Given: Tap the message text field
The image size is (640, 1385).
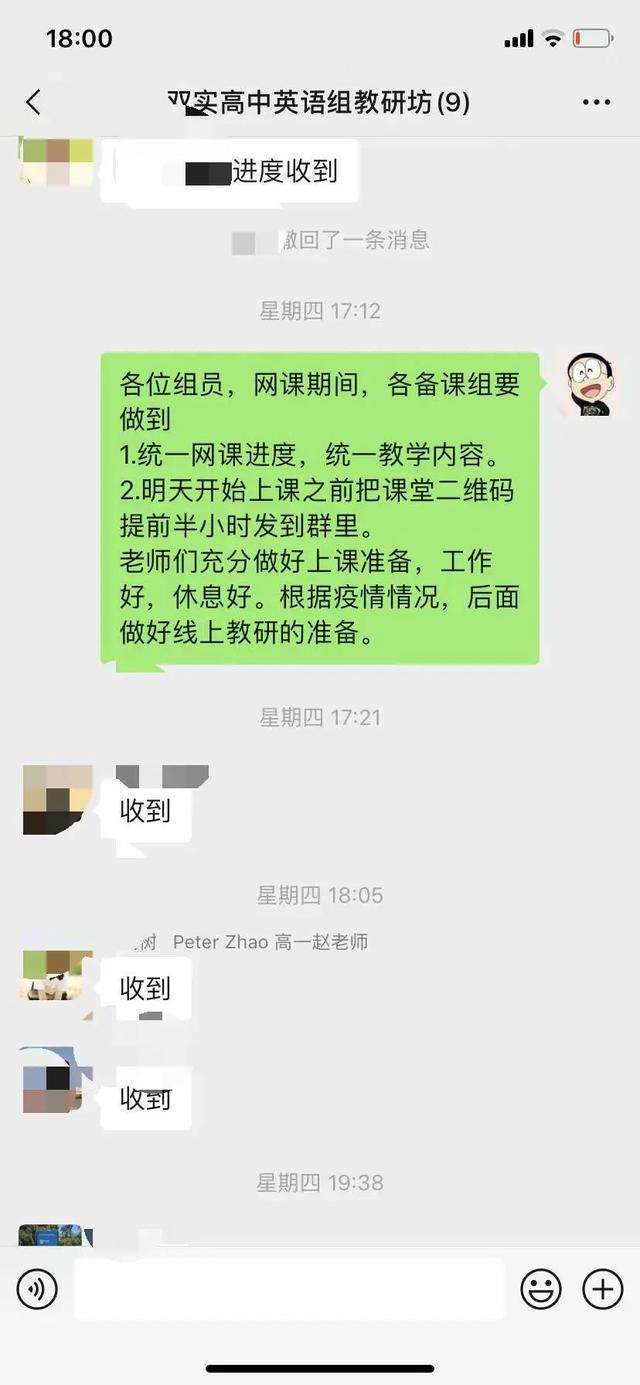Looking at the screenshot, I should 289,1289.
